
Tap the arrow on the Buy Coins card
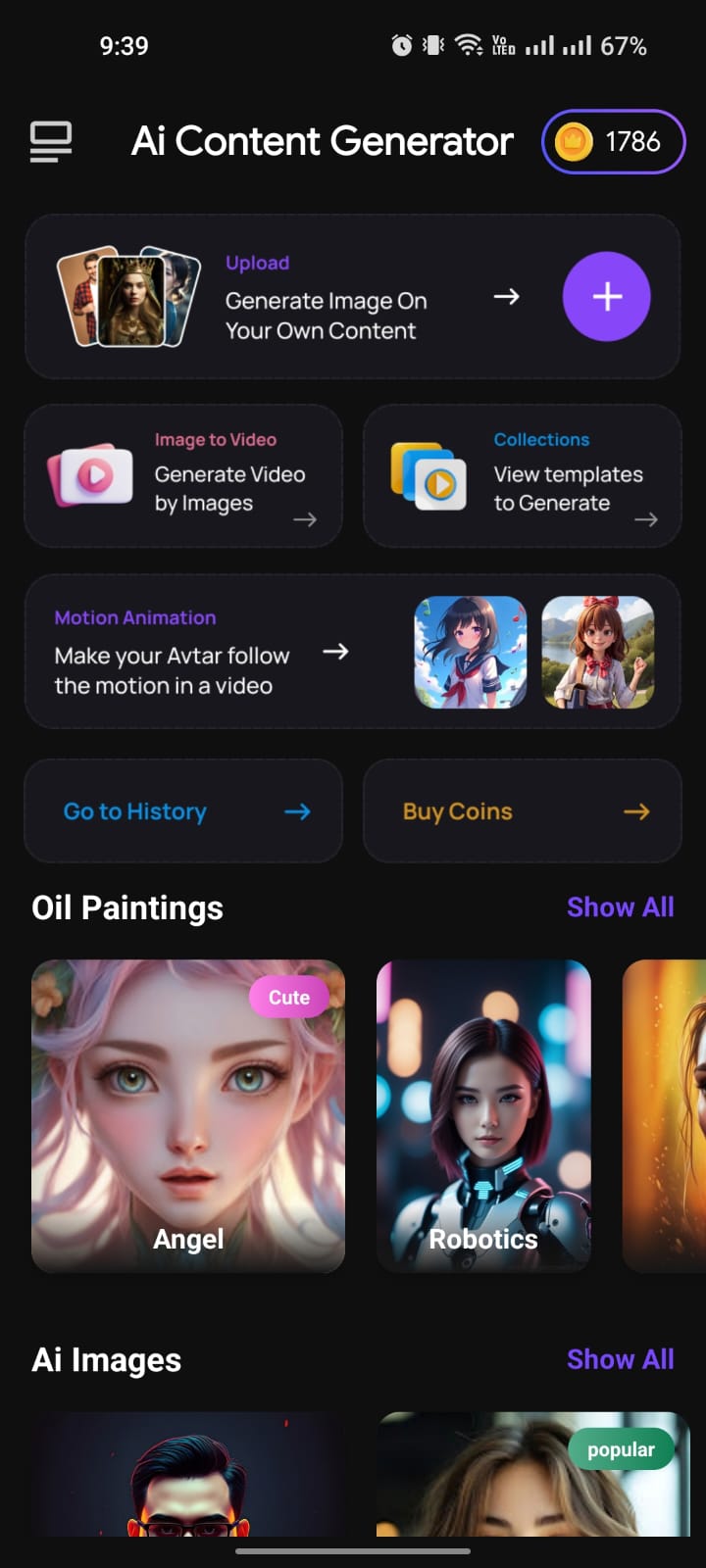[x=637, y=811]
